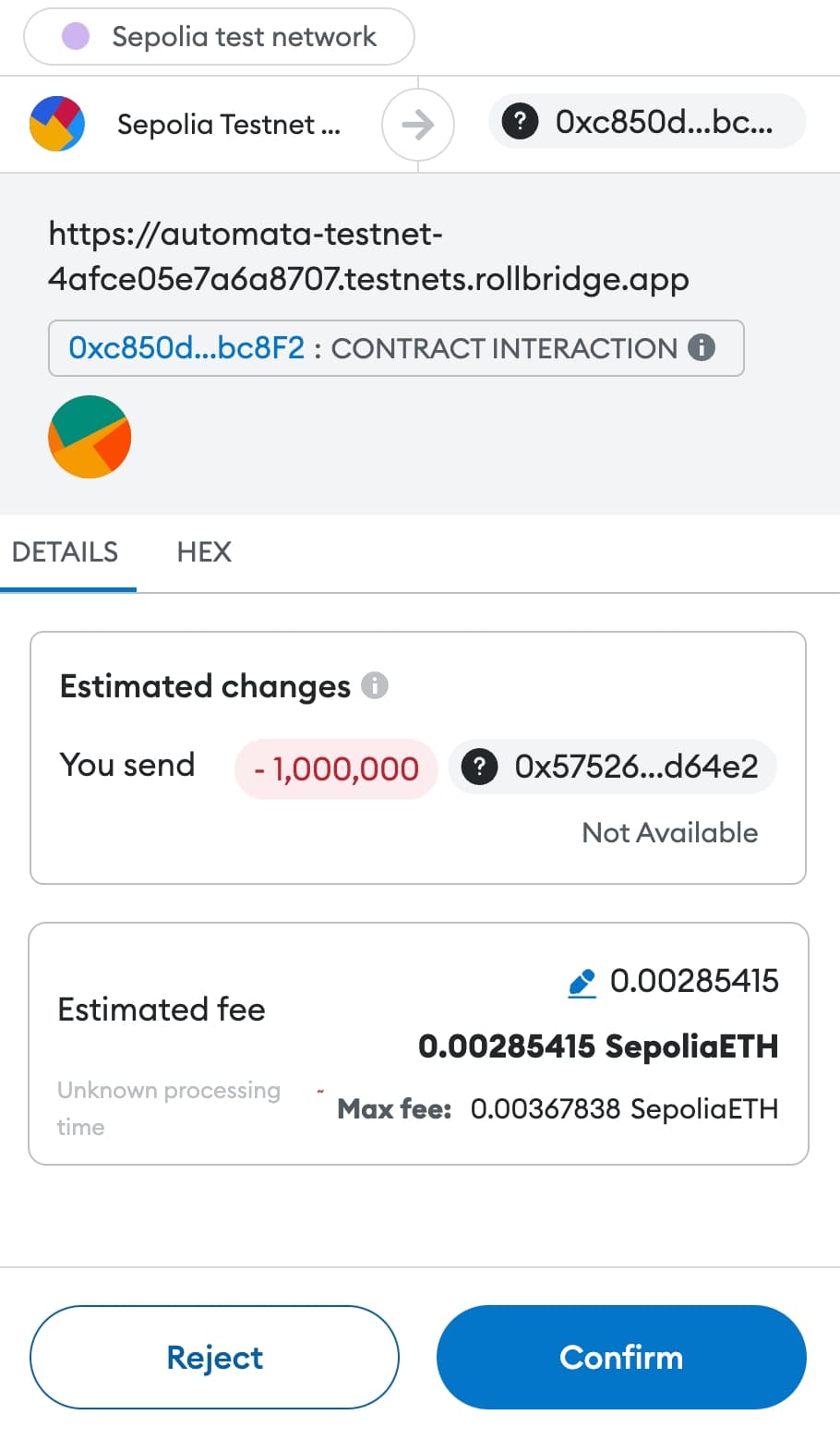Click the question mark icon on token 0x57526...d64e2

[x=478, y=766]
